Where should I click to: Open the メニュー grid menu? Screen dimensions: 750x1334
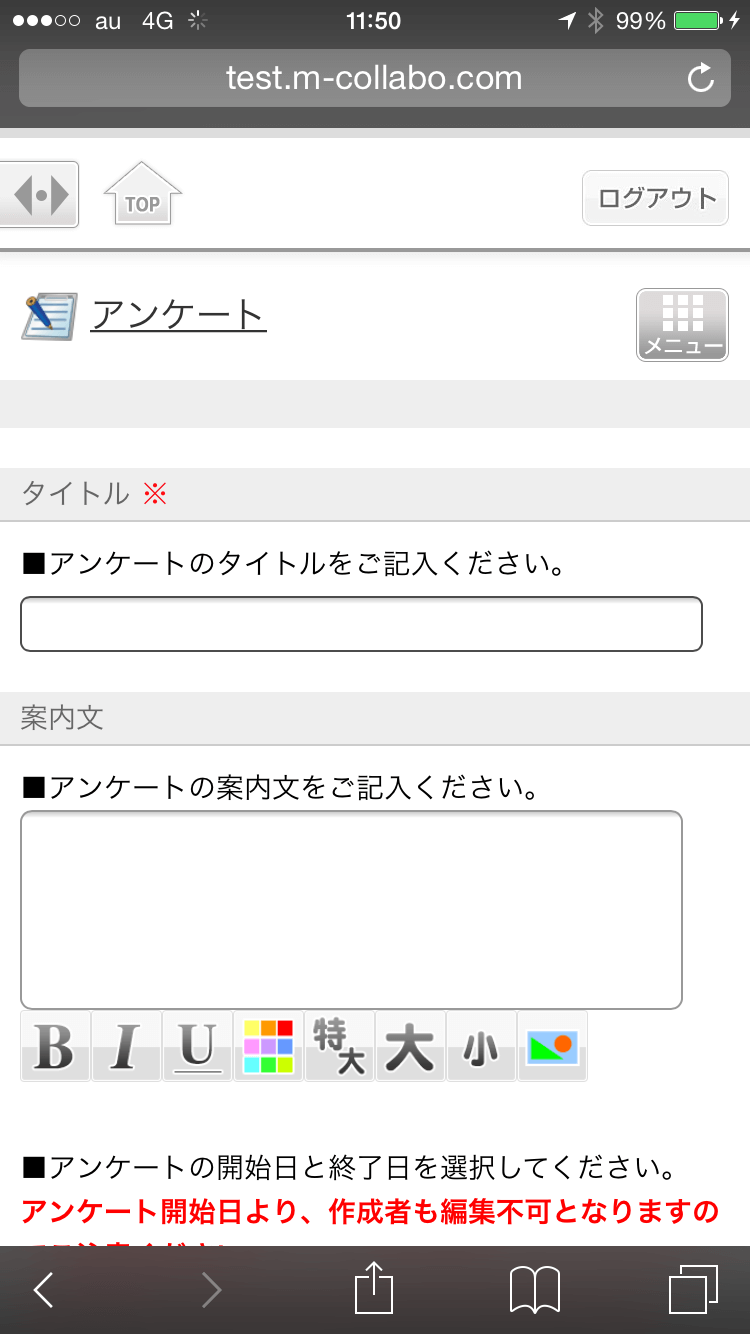683,325
